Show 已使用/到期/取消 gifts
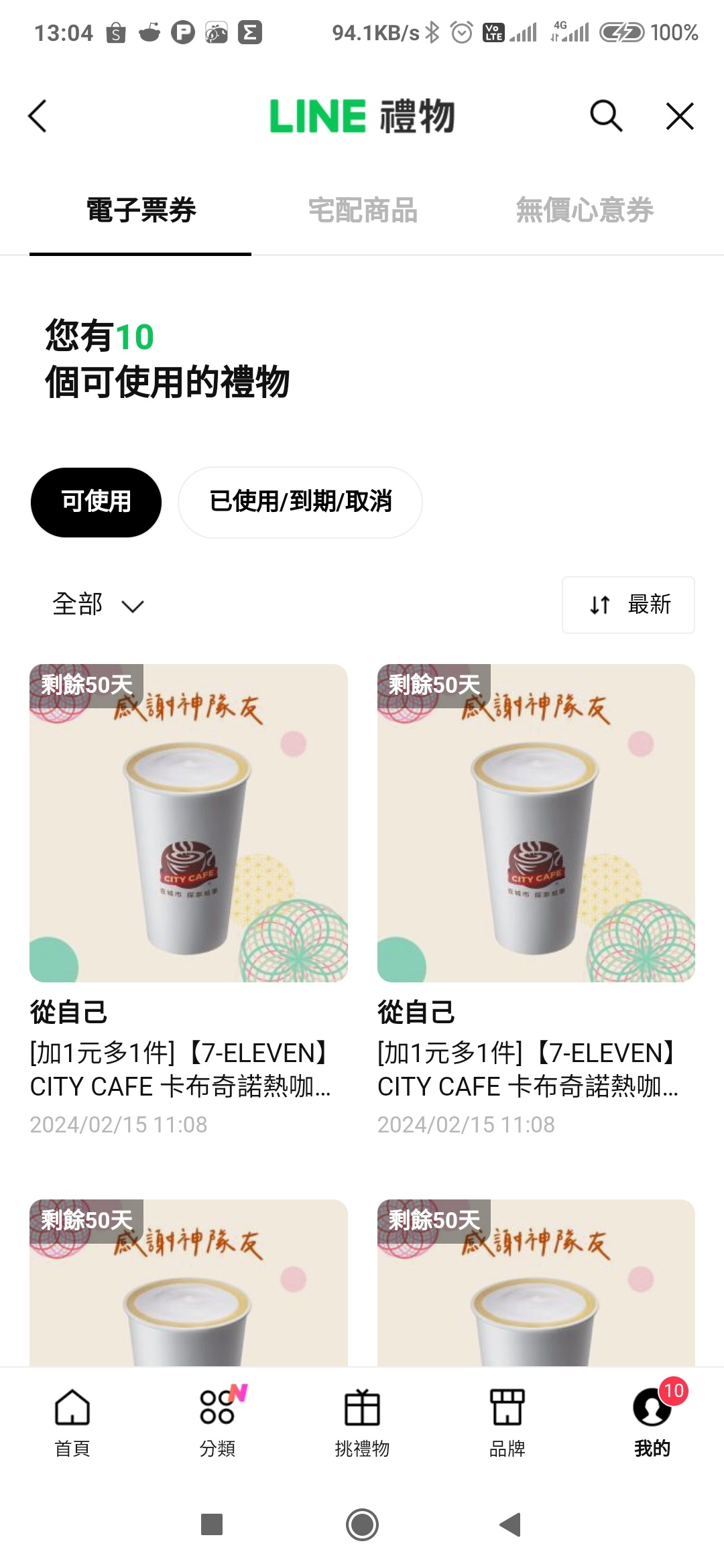The width and height of the screenshot is (724, 1568). click(300, 502)
